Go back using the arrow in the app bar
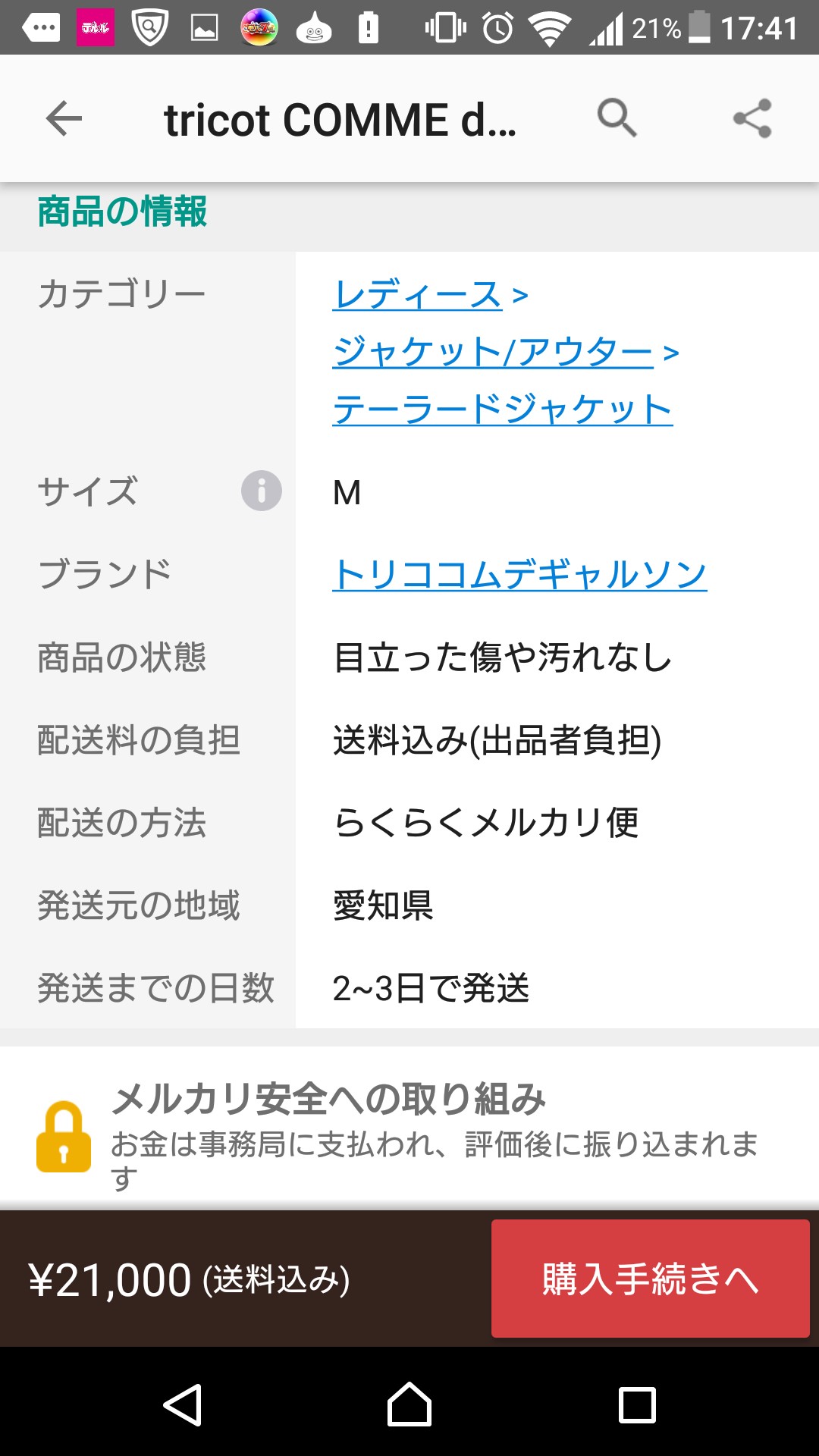The width and height of the screenshot is (819, 1456). click(x=64, y=118)
